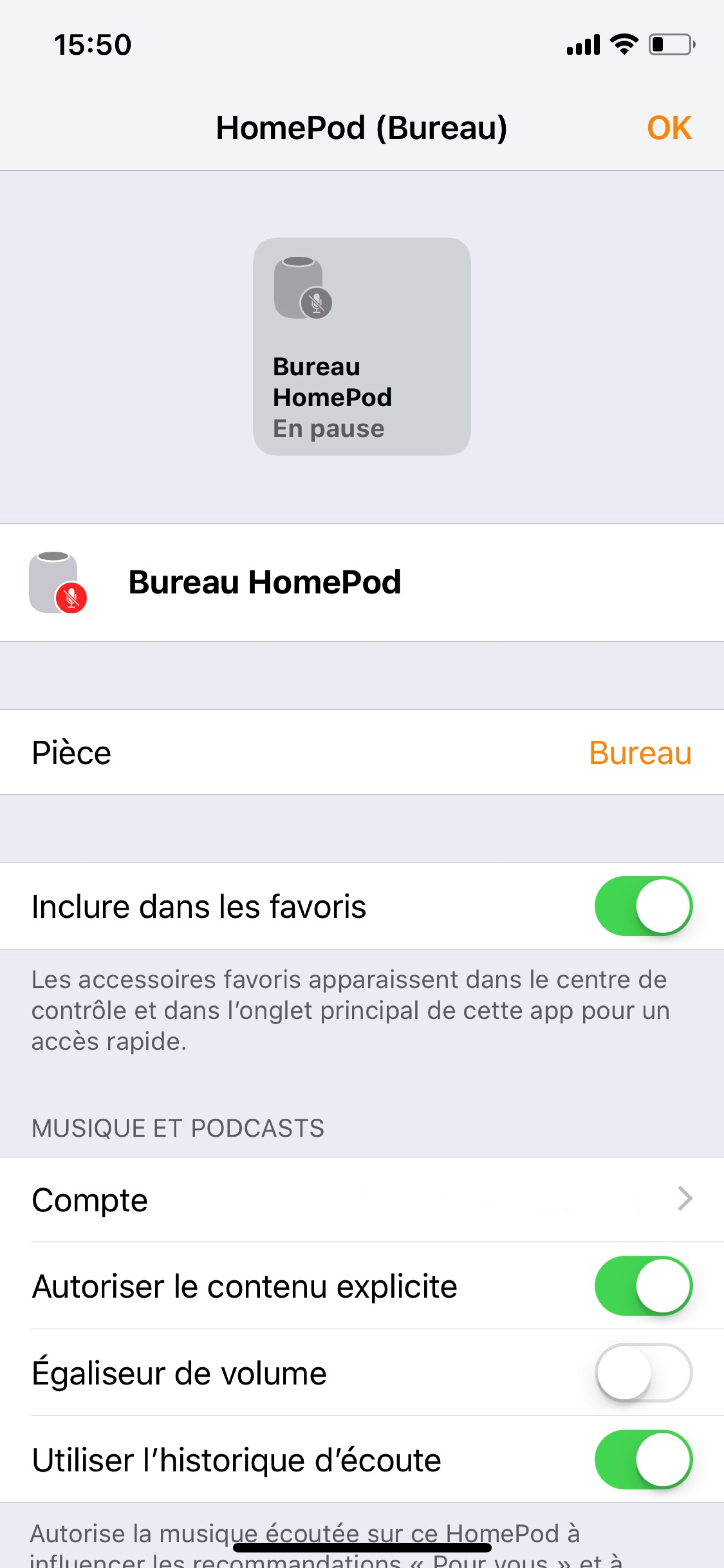Viewport: 724px width, 1568px height.
Task: Enable Égaliseur de volume
Action: (643, 1372)
